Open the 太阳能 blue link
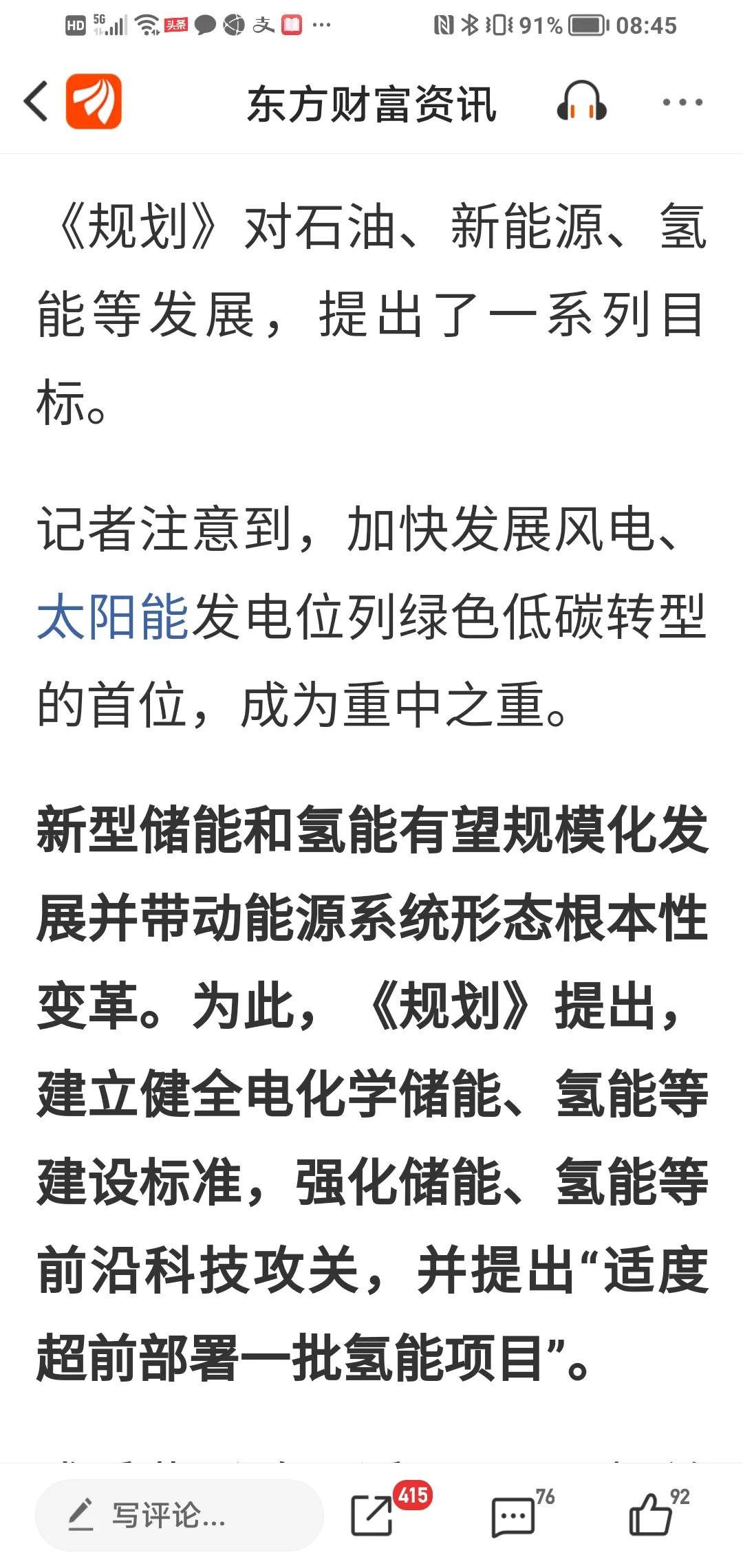The image size is (743, 1568). pos(112,616)
